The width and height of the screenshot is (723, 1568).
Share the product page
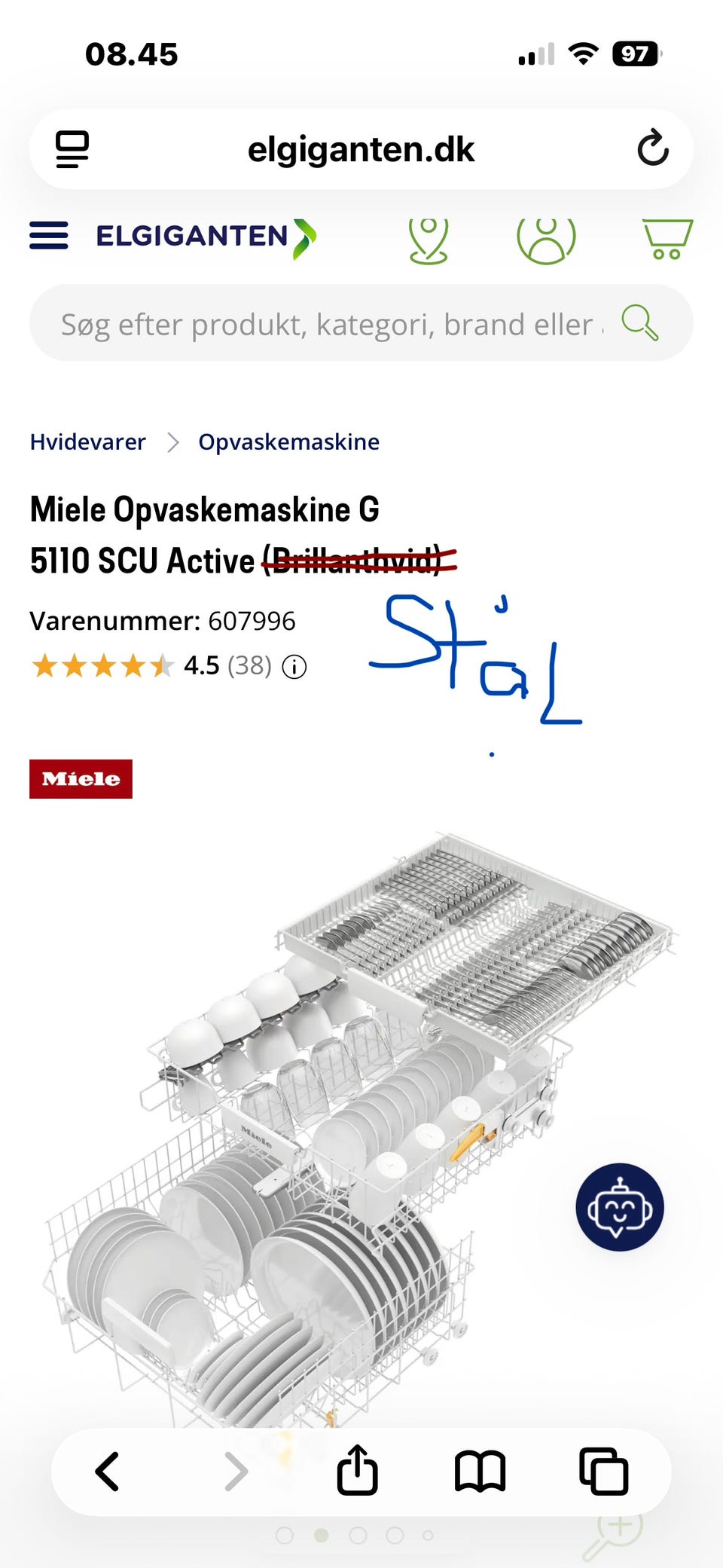[x=358, y=1469]
